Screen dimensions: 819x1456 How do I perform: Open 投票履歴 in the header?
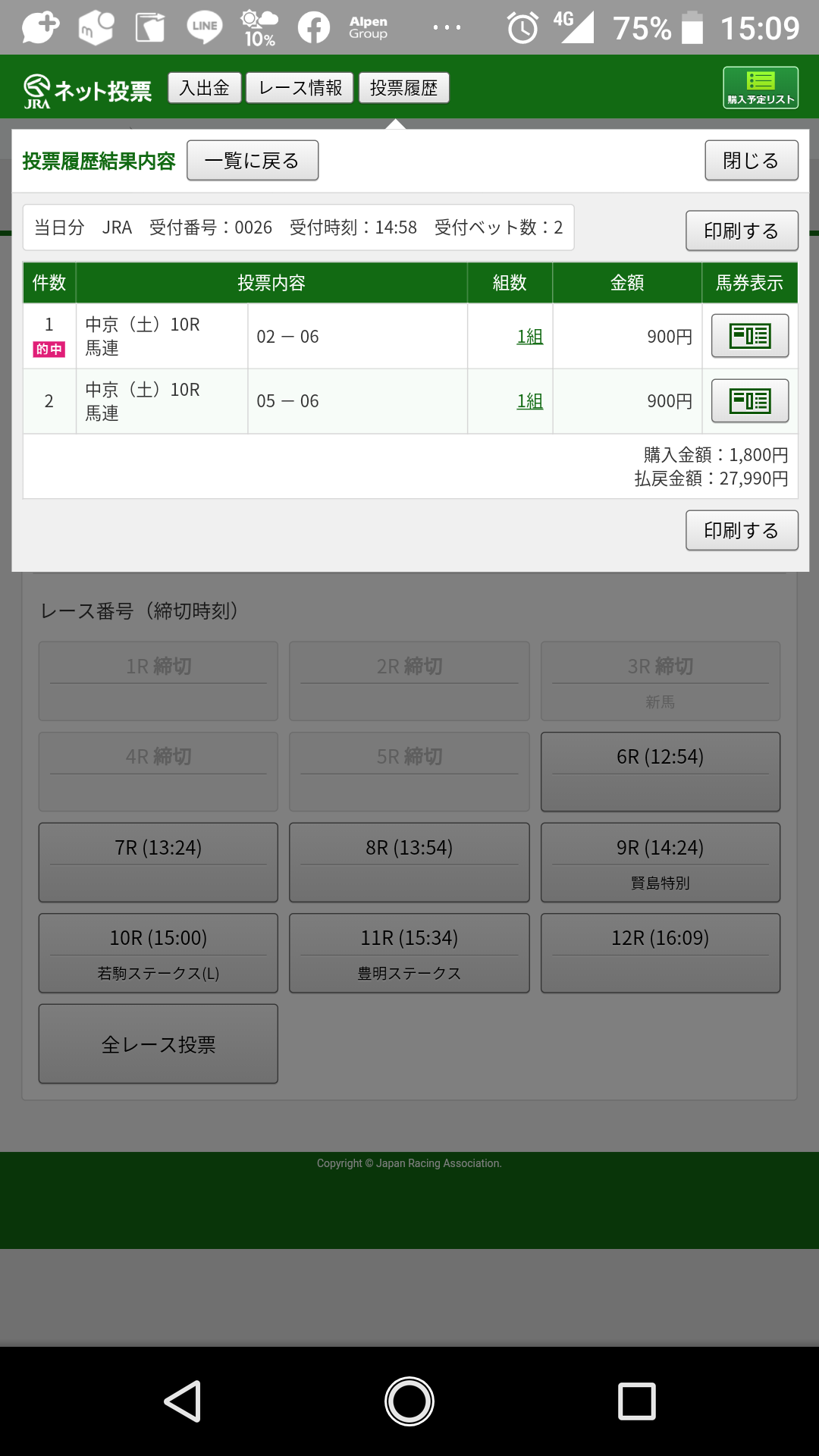403,88
